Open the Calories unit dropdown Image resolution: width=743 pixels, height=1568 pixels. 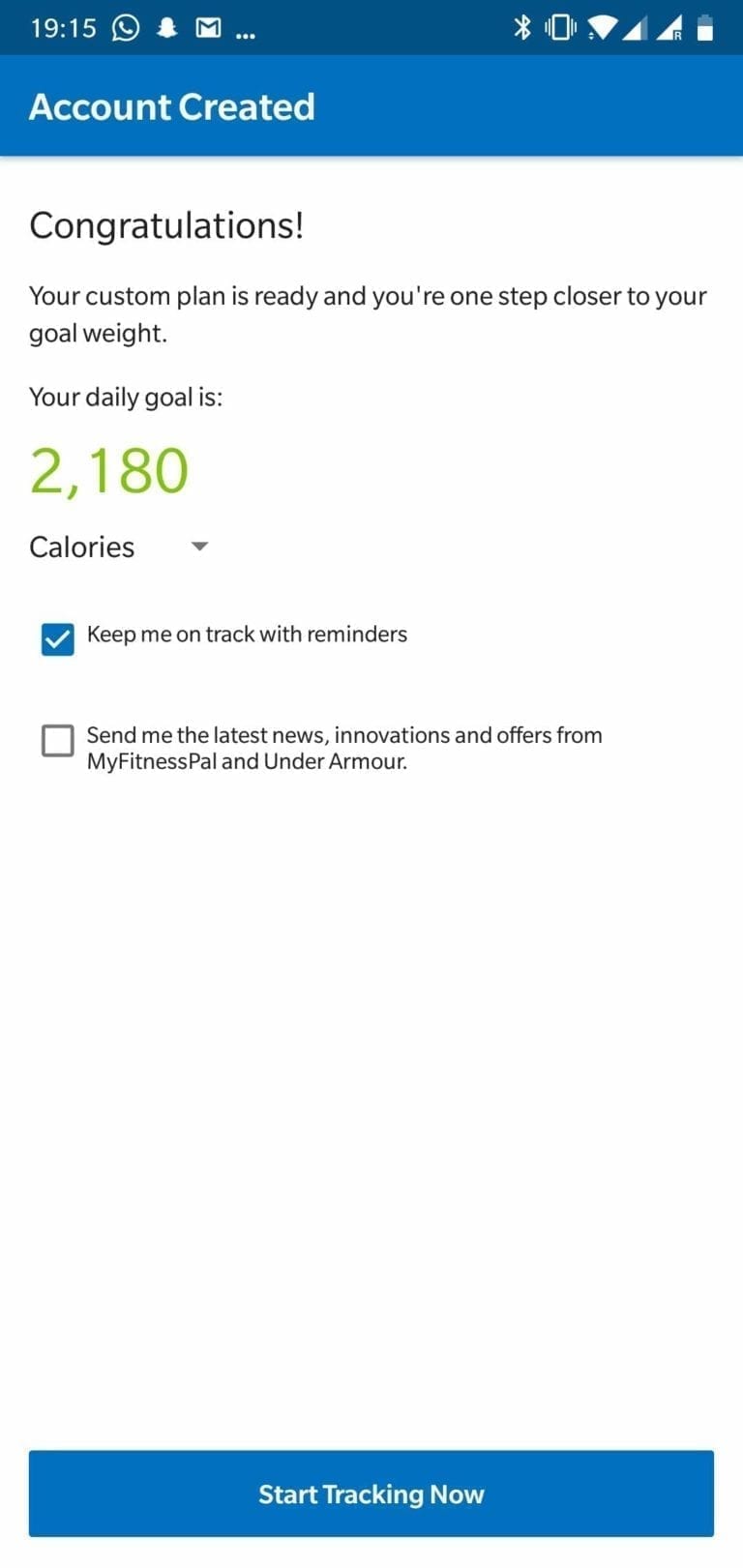pyautogui.click(x=119, y=547)
